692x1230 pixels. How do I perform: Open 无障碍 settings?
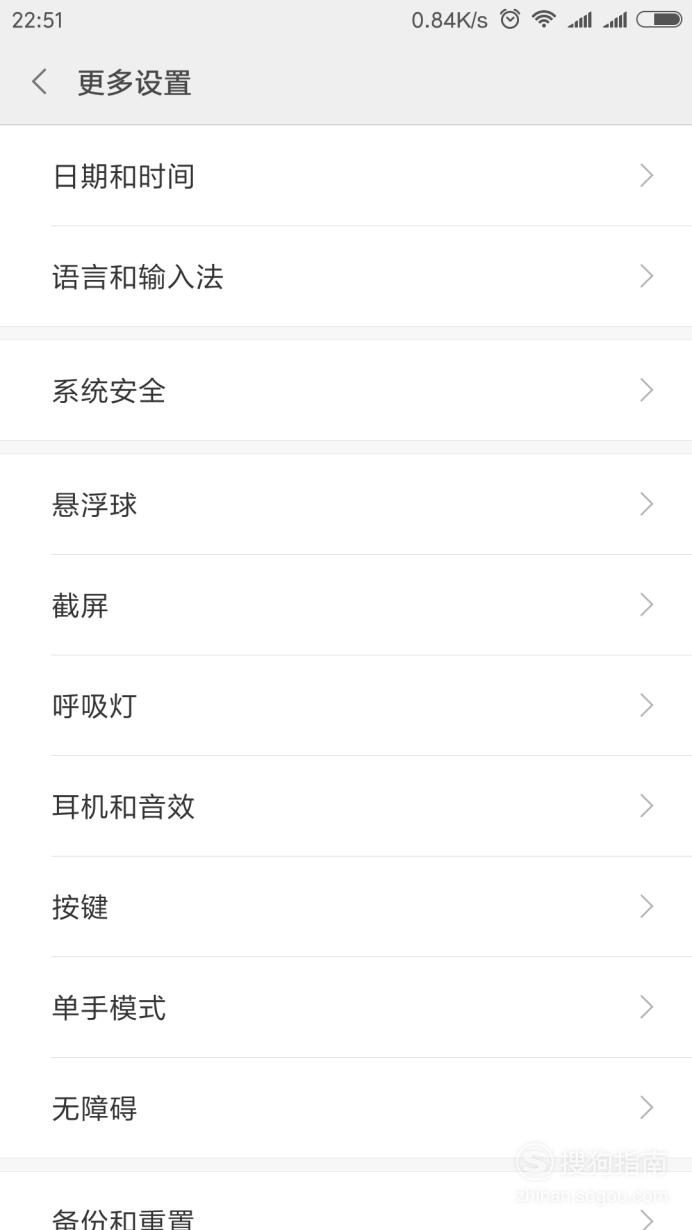(x=346, y=1108)
